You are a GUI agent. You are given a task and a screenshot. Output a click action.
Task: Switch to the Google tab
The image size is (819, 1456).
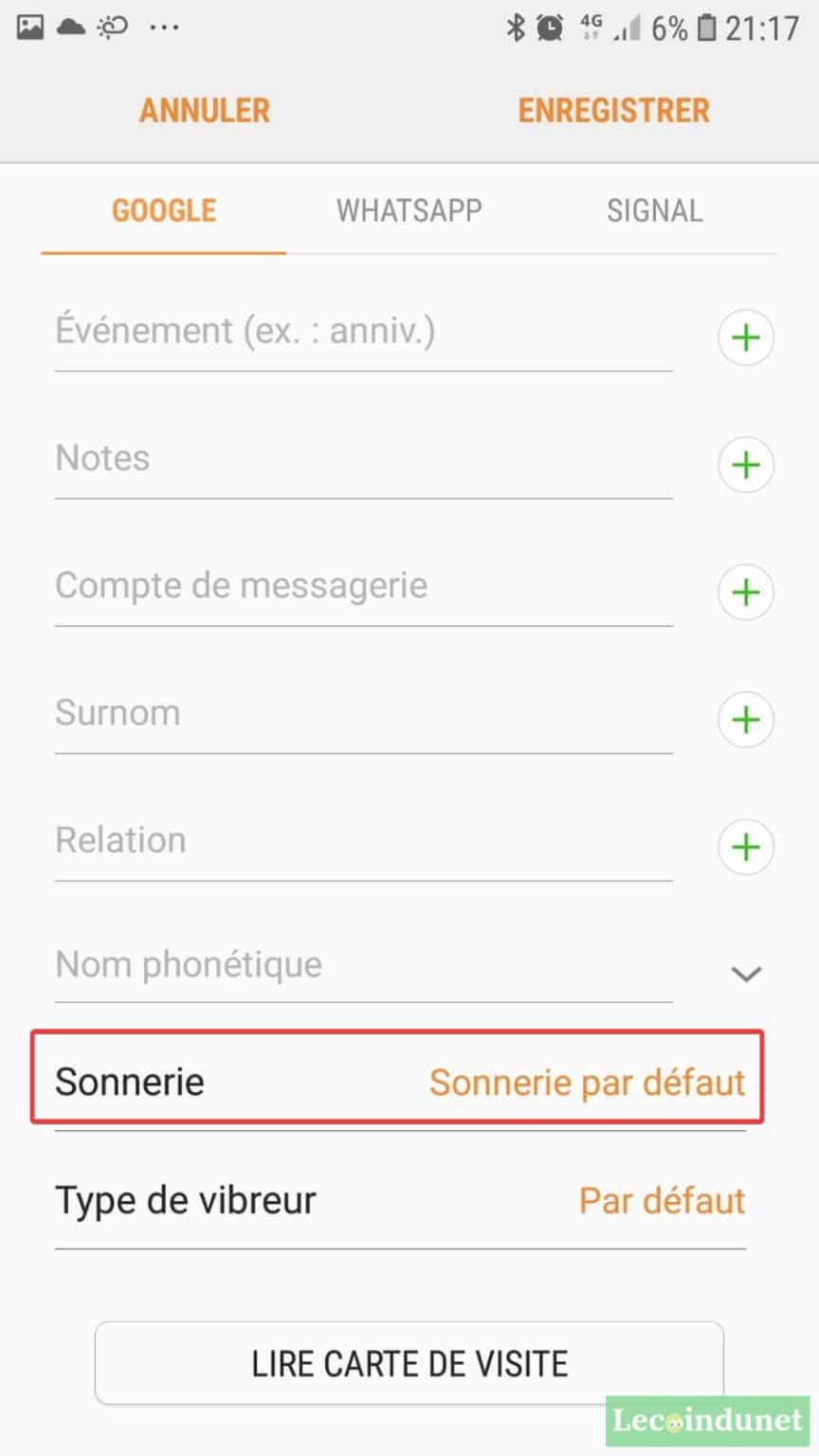(164, 210)
